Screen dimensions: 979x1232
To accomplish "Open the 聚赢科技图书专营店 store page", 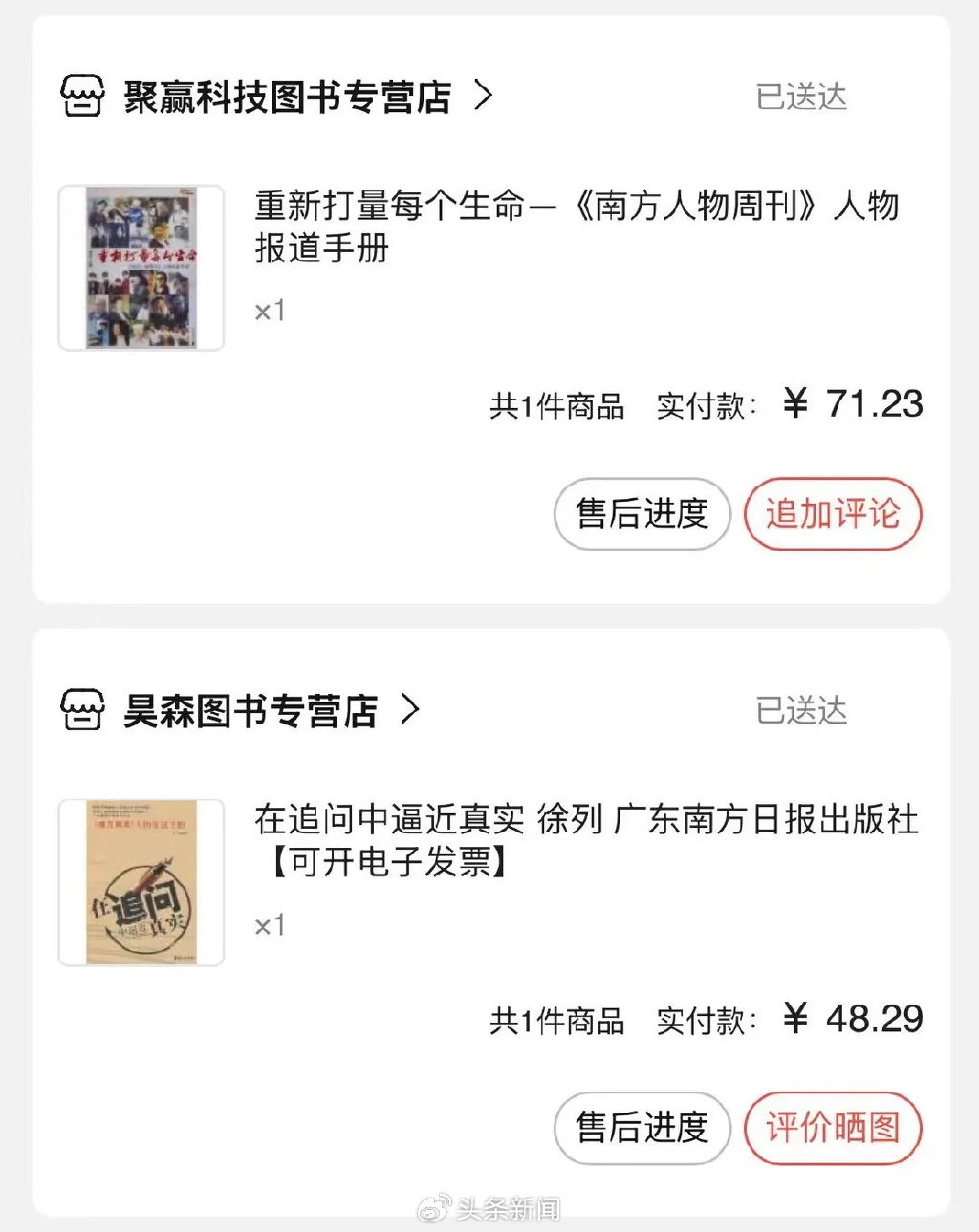I will tap(287, 97).
